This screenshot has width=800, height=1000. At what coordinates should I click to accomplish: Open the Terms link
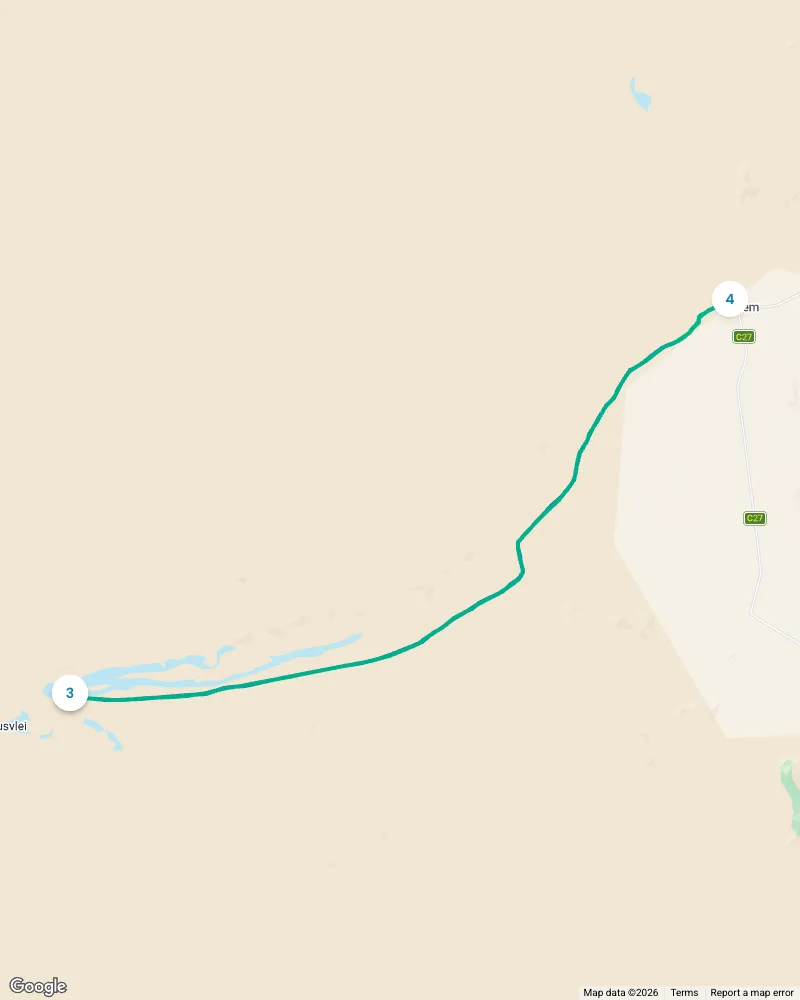684,992
